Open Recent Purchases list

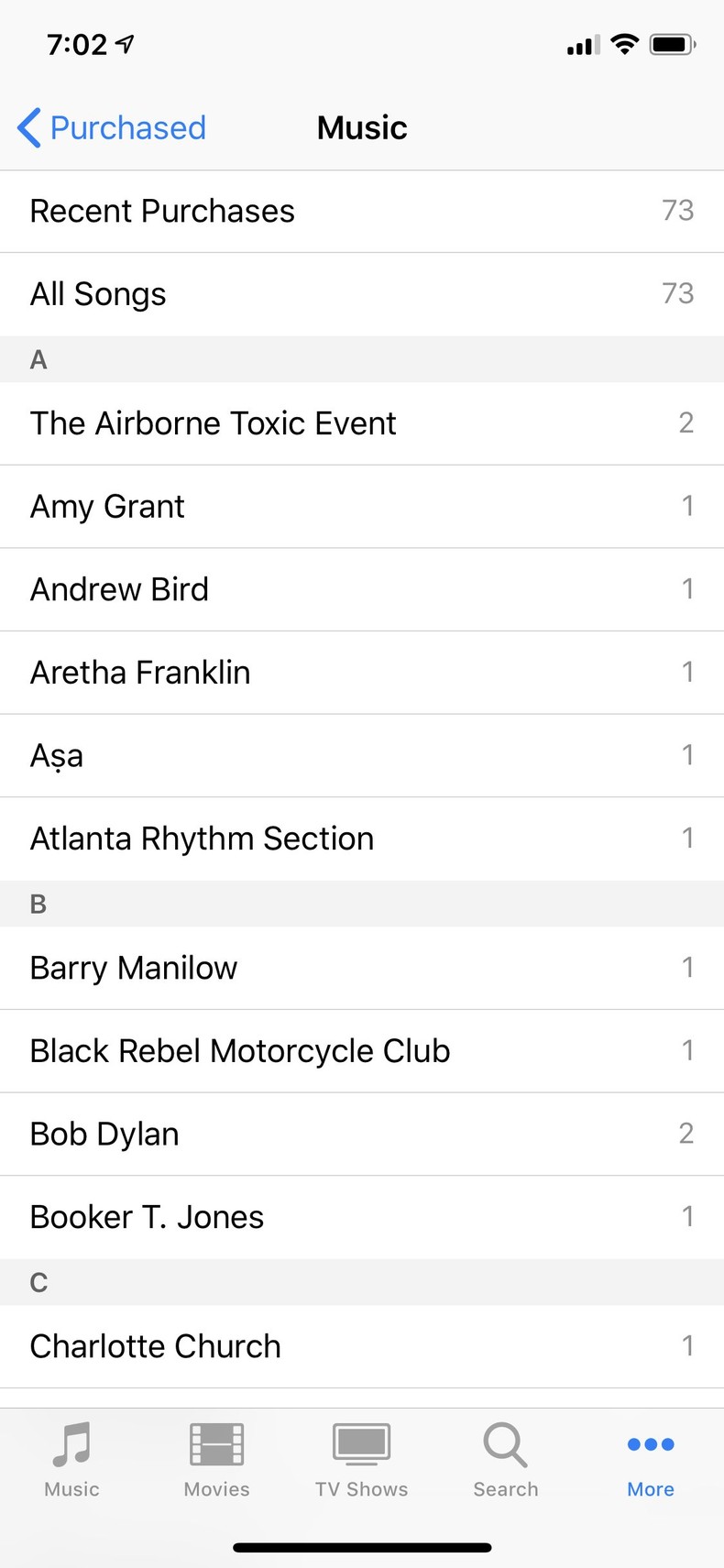point(362,211)
